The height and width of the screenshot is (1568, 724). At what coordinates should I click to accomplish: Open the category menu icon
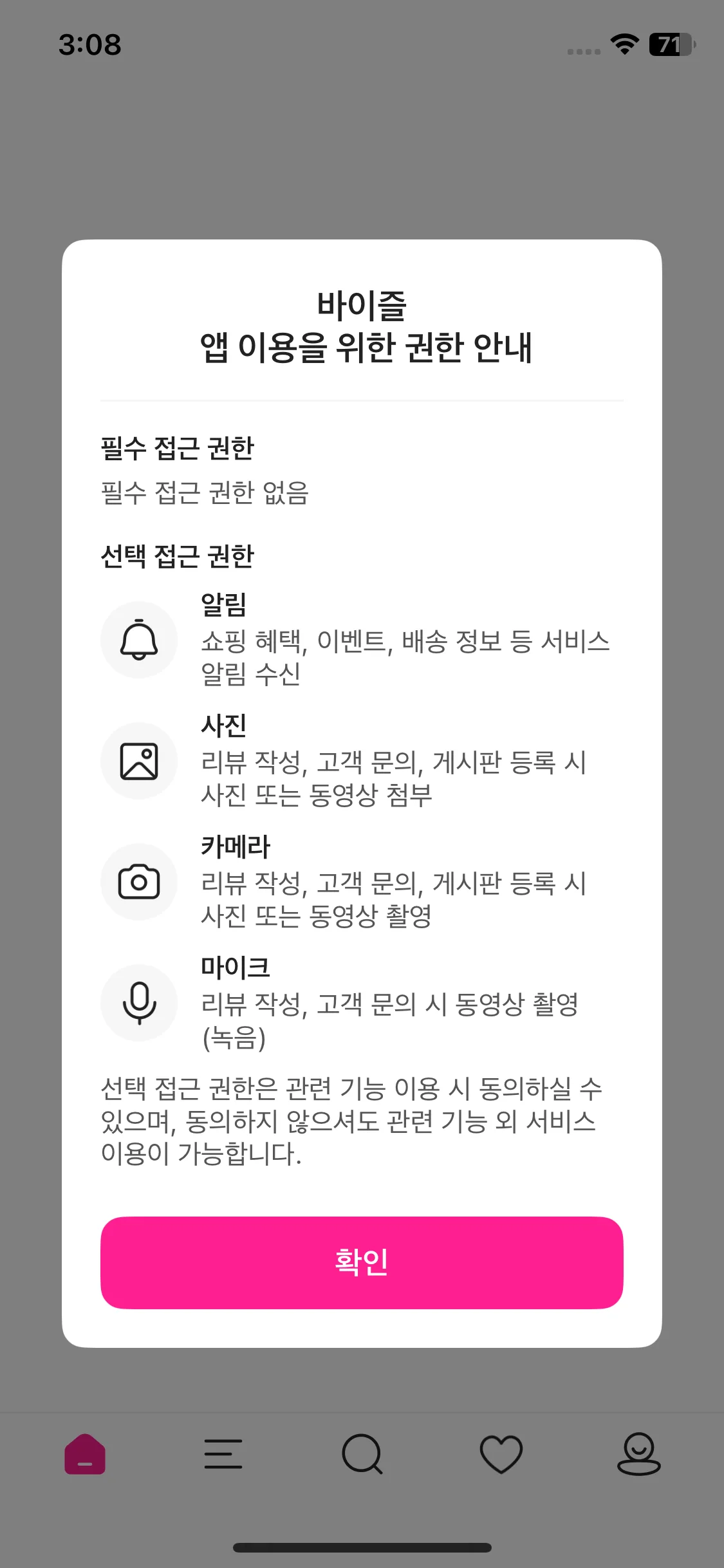[x=222, y=1456]
